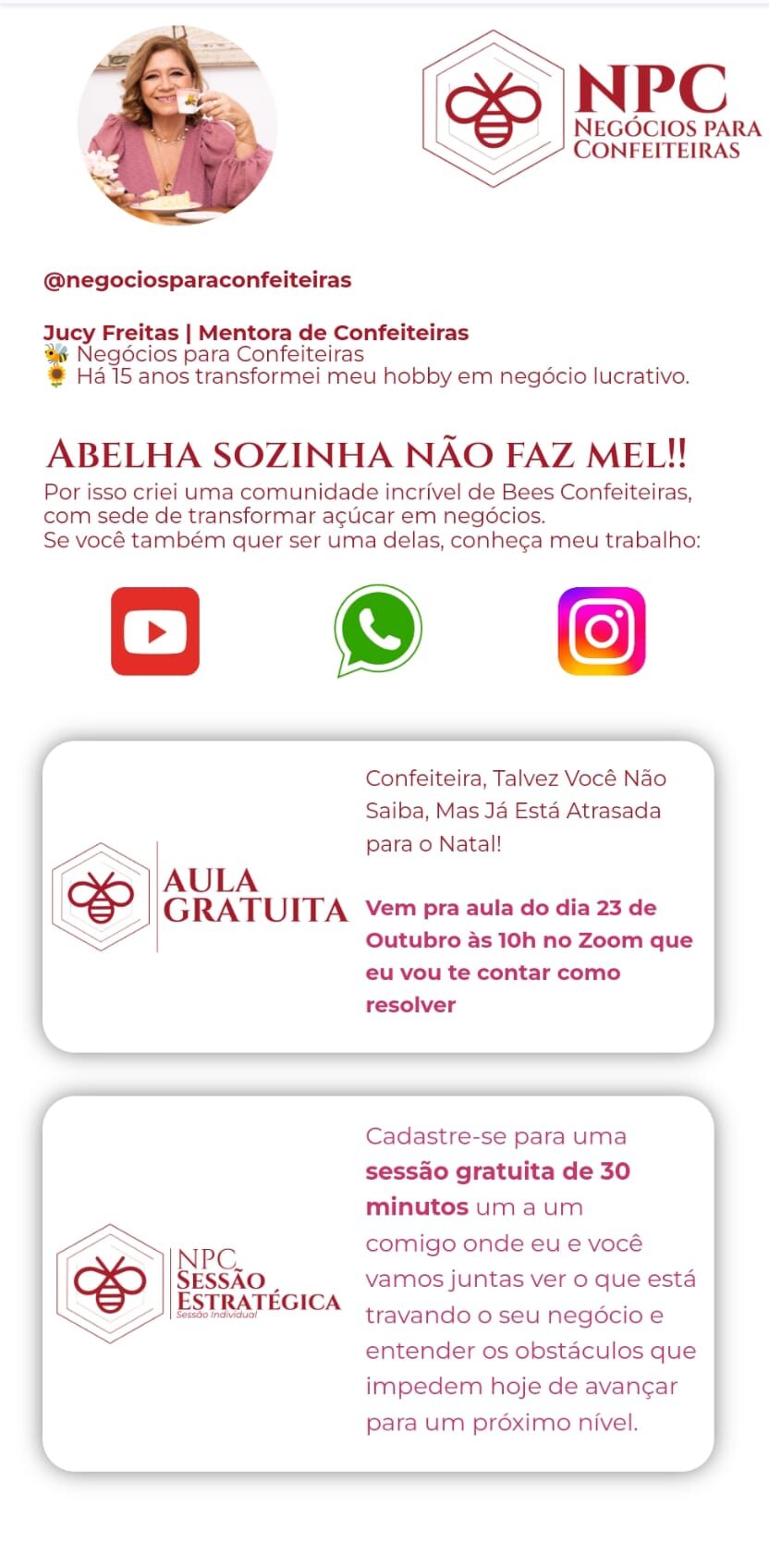Image resolution: width=769 pixels, height=1568 pixels.
Task: Open the NPC Sessão Estratégica card
Action: tap(378, 1283)
